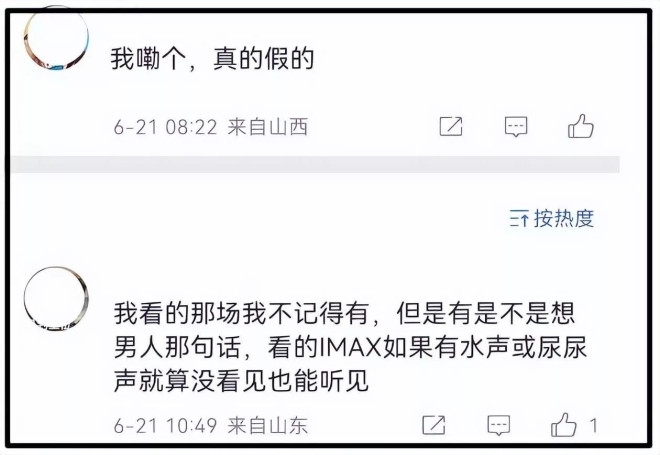Like the Shandong user's IMAX comment
This screenshot has height=455, width=660.
pos(565,425)
